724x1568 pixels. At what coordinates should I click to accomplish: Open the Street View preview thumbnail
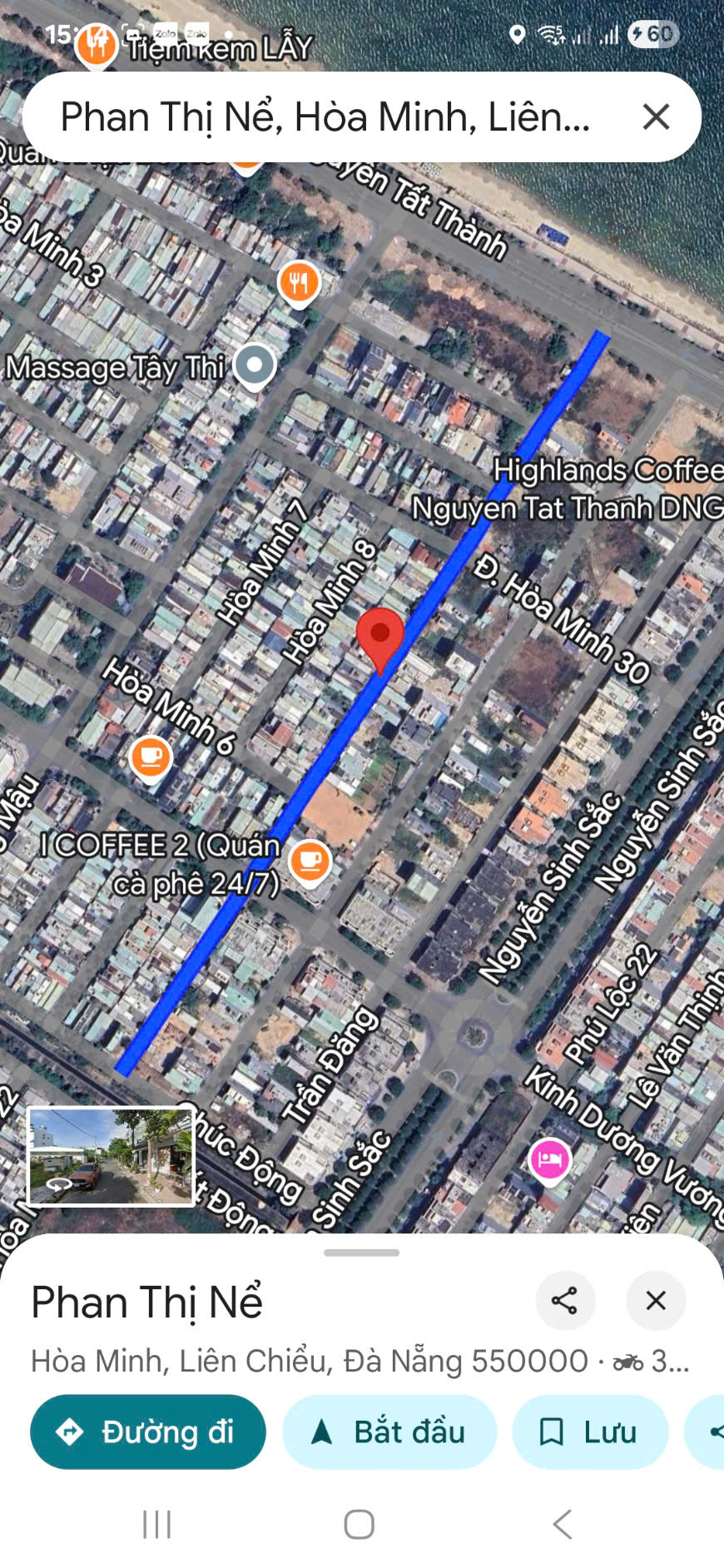pos(111,1156)
